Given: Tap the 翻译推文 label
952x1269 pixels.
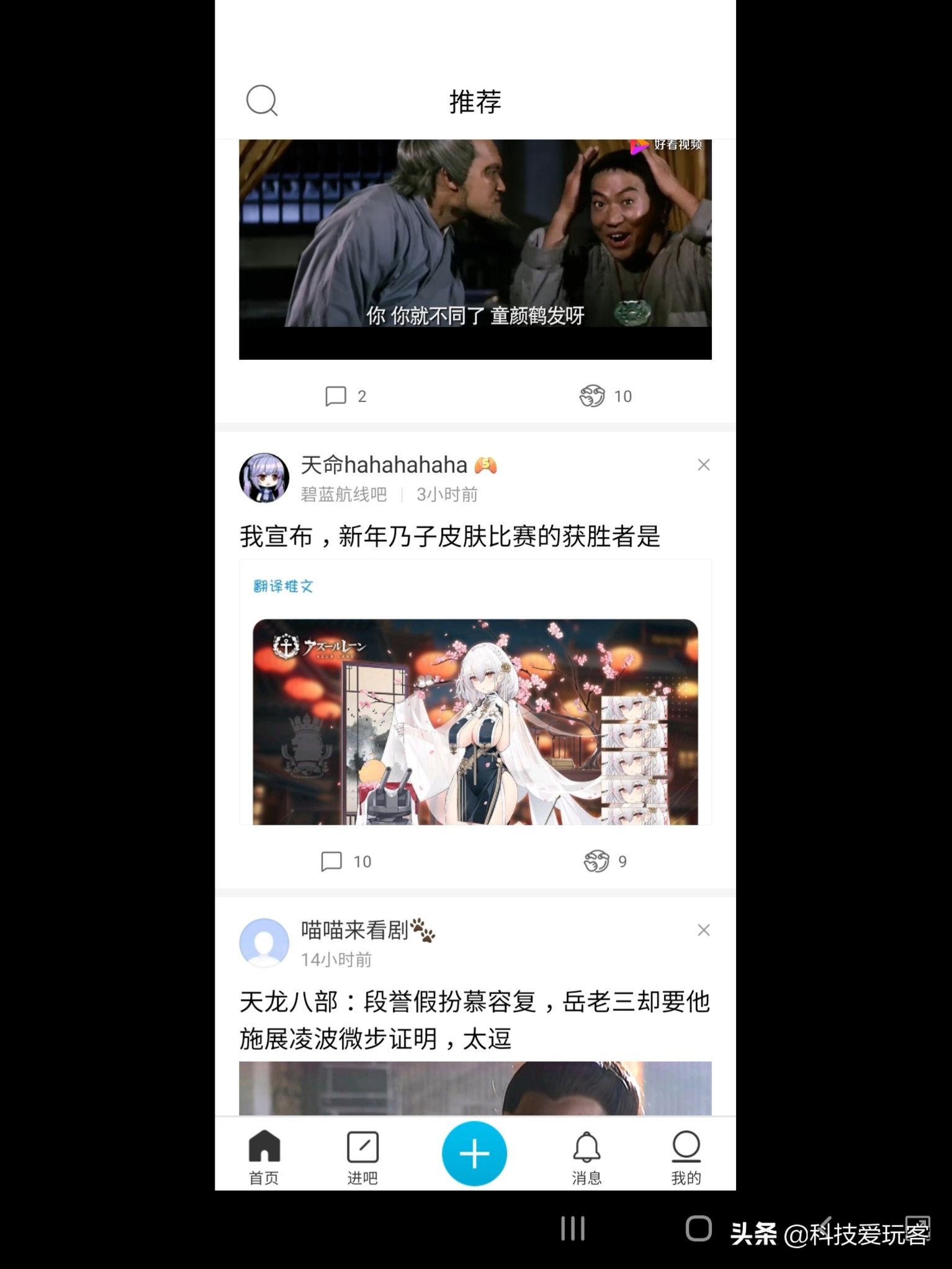Looking at the screenshot, I should click(283, 585).
